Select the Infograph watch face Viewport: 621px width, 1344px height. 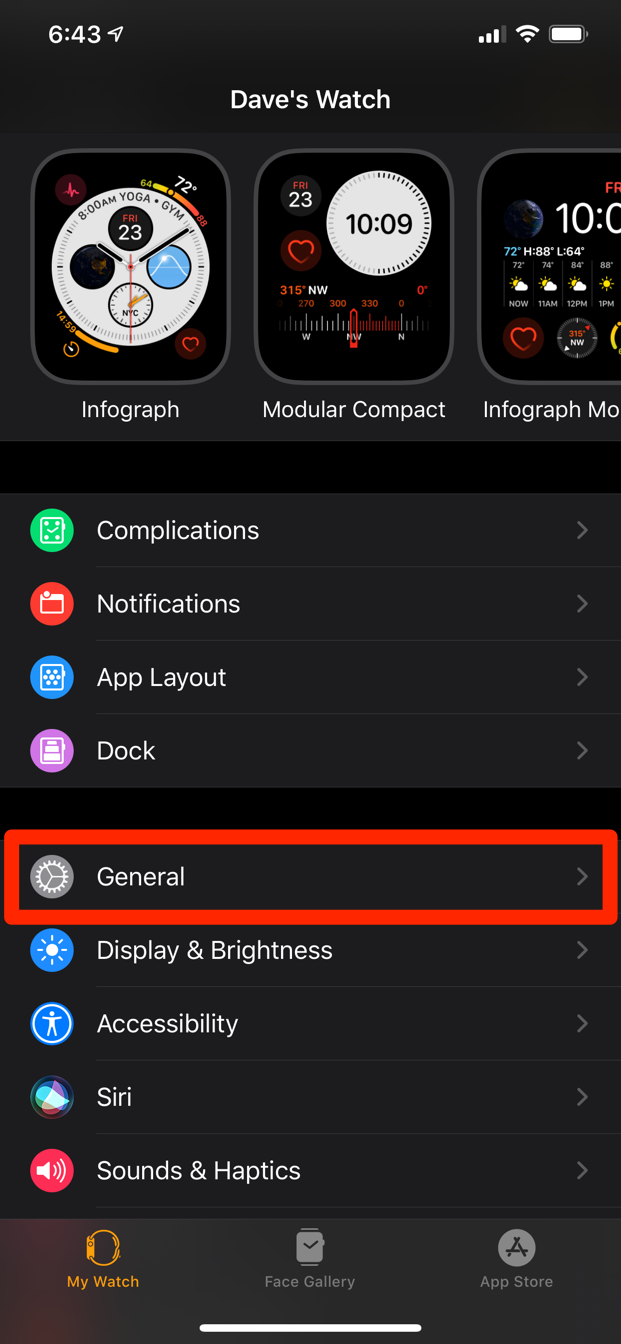click(130, 267)
